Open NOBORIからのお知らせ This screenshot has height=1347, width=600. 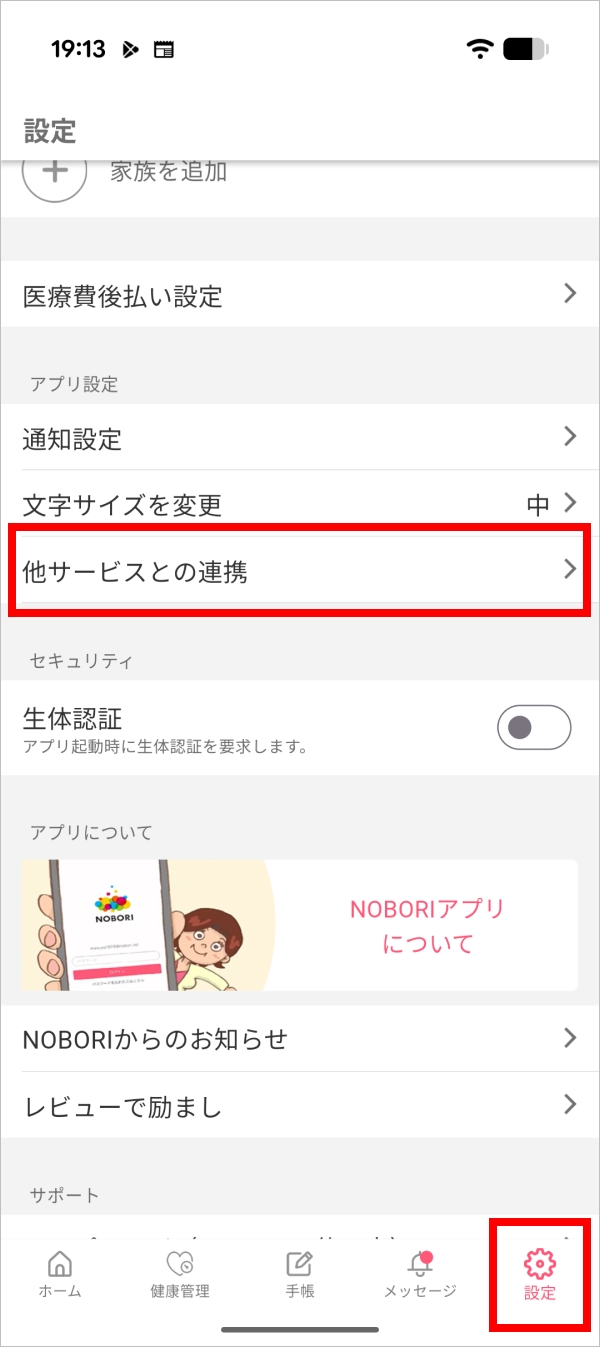(x=300, y=1039)
